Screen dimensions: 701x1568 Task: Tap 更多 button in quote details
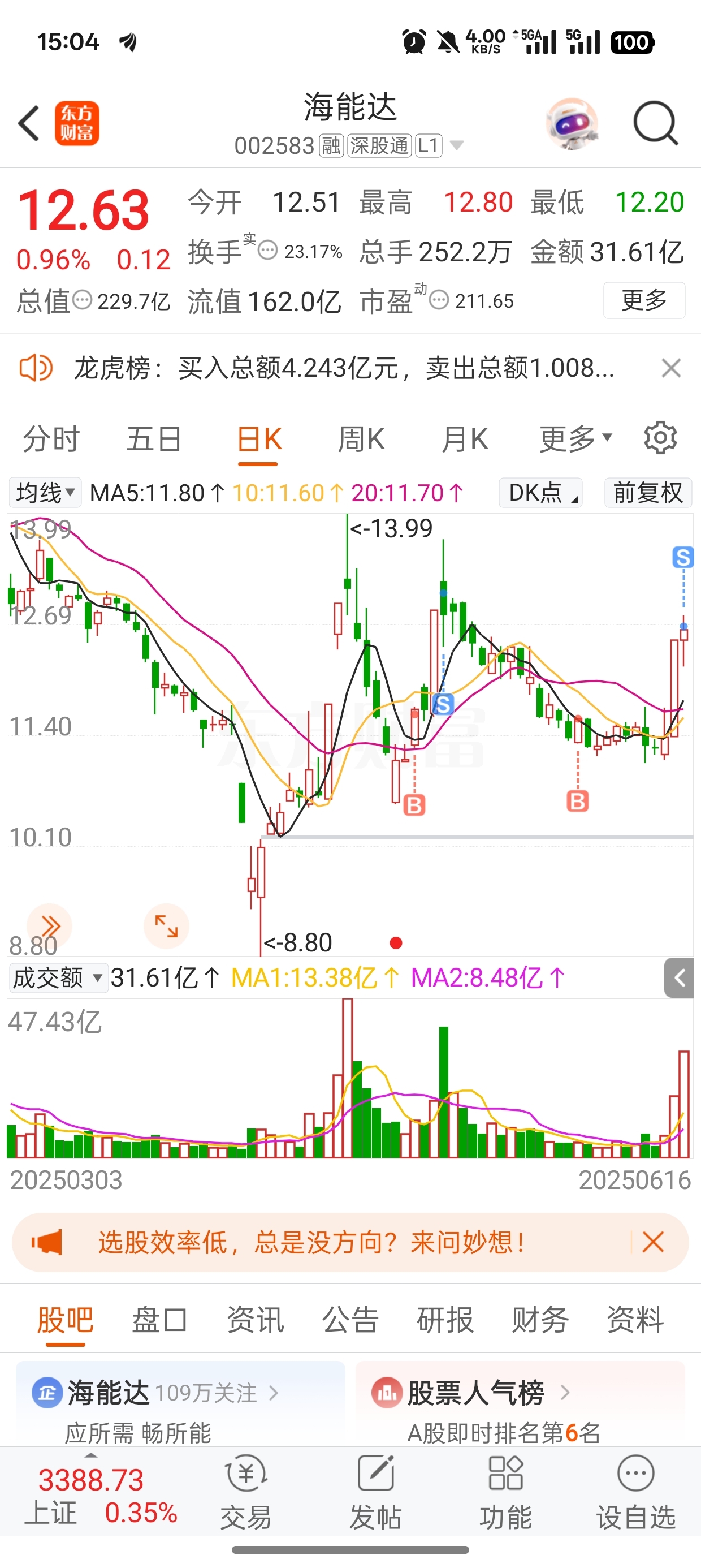tap(644, 300)
